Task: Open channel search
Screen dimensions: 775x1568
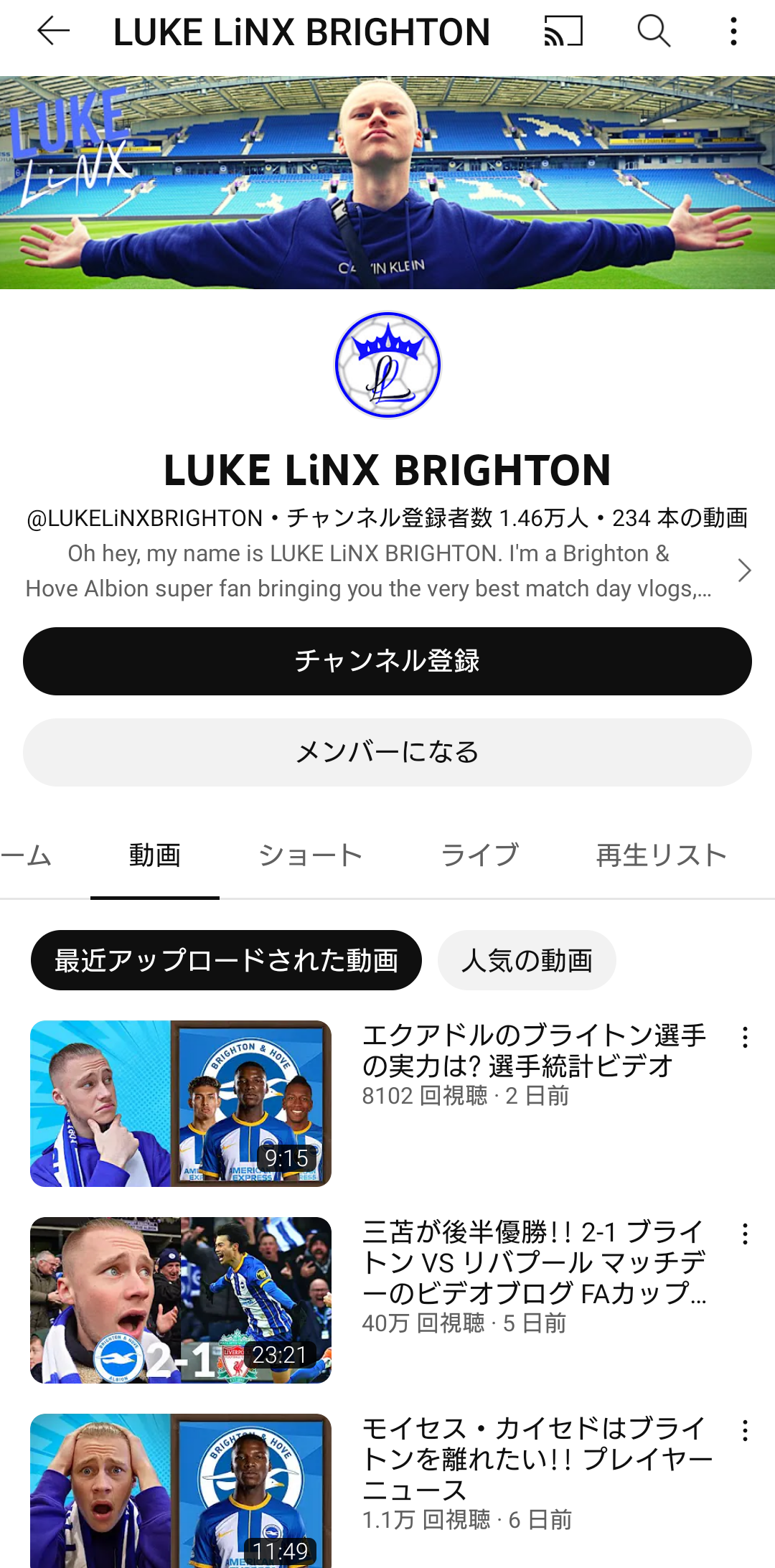Action: click(654, 32)
